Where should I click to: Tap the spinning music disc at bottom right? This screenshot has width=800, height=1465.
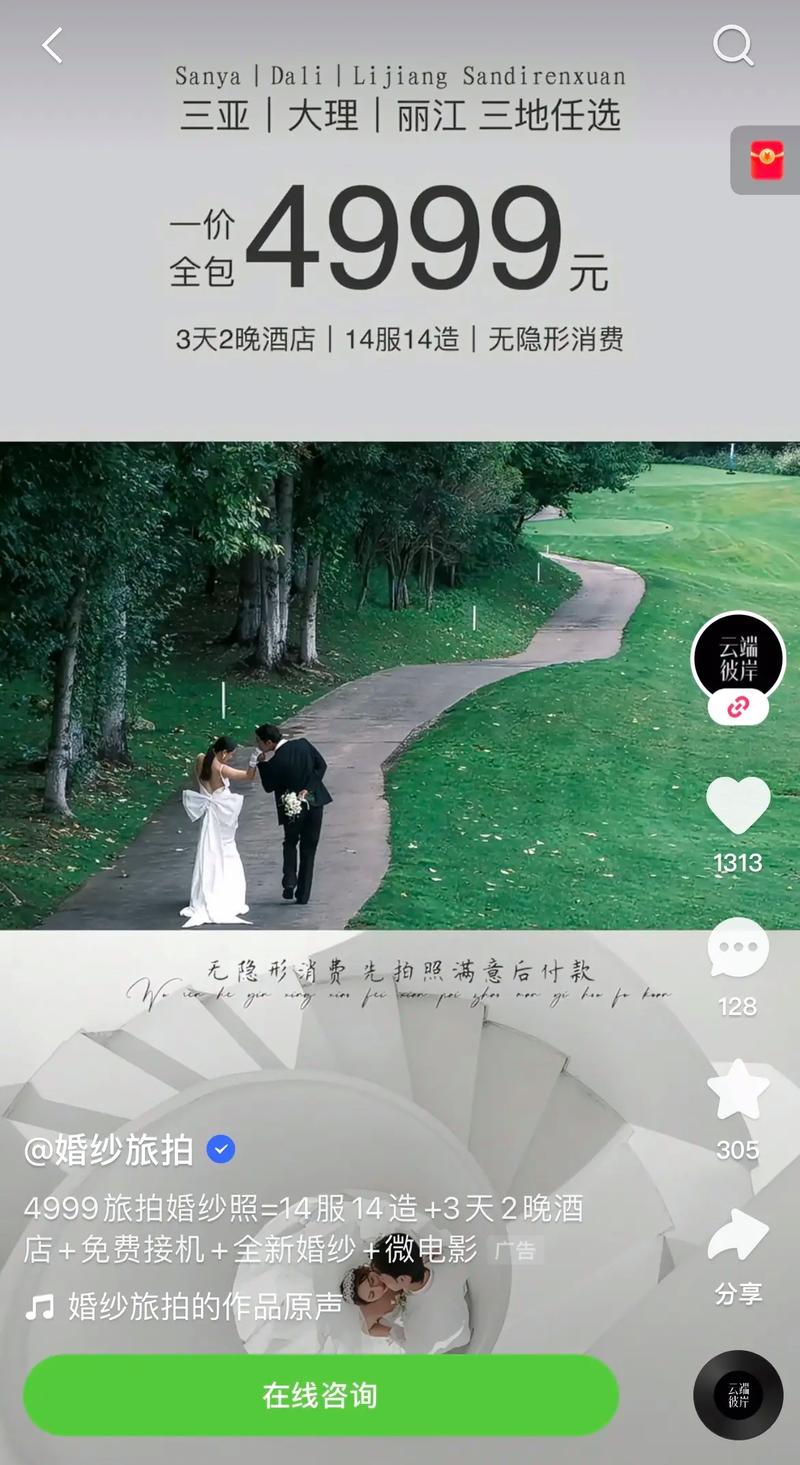click(738, 1392)
